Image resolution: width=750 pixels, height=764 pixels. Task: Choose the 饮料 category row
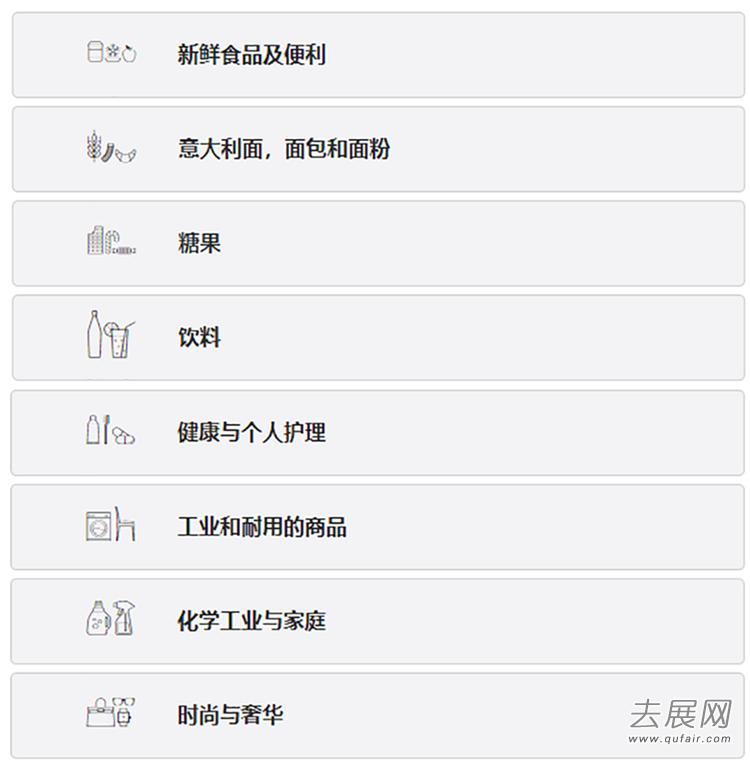click(200, 338)
